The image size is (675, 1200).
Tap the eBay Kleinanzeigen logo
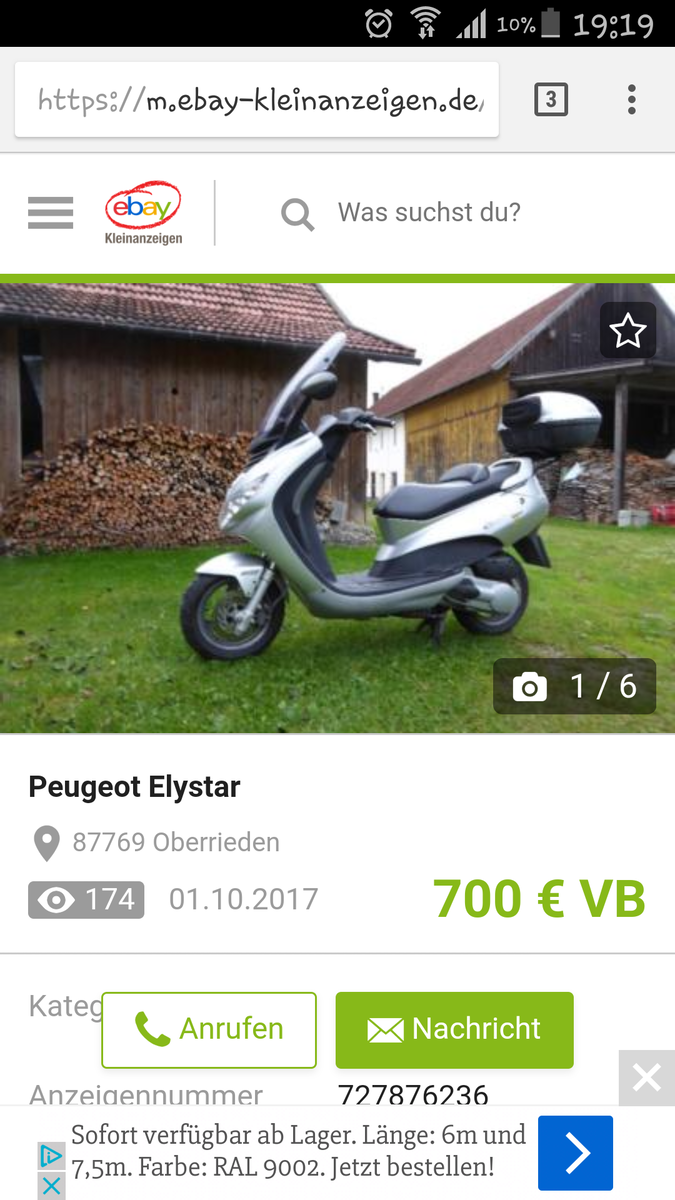[143, 212]
